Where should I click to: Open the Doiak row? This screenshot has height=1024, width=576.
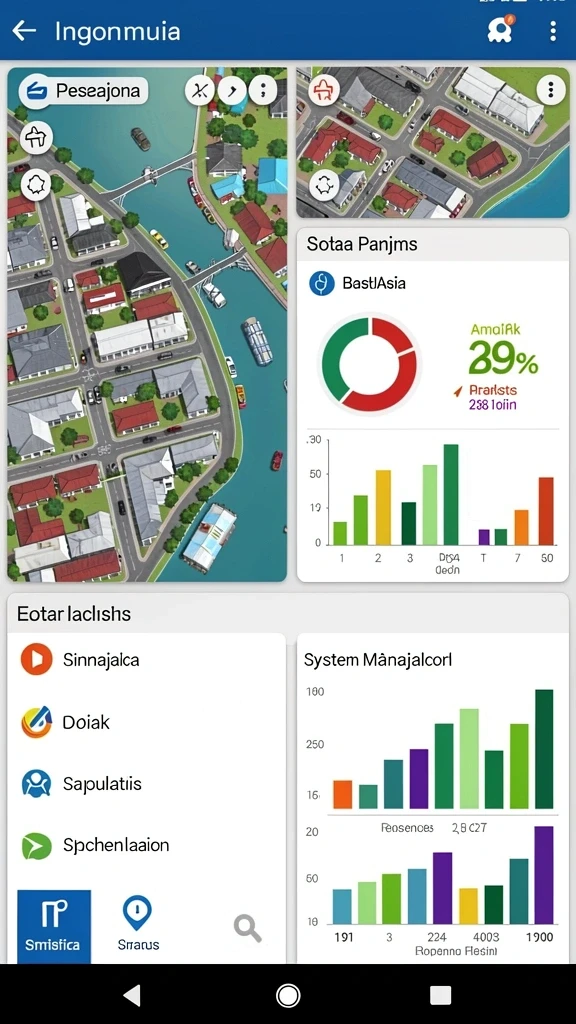point(146,722)
